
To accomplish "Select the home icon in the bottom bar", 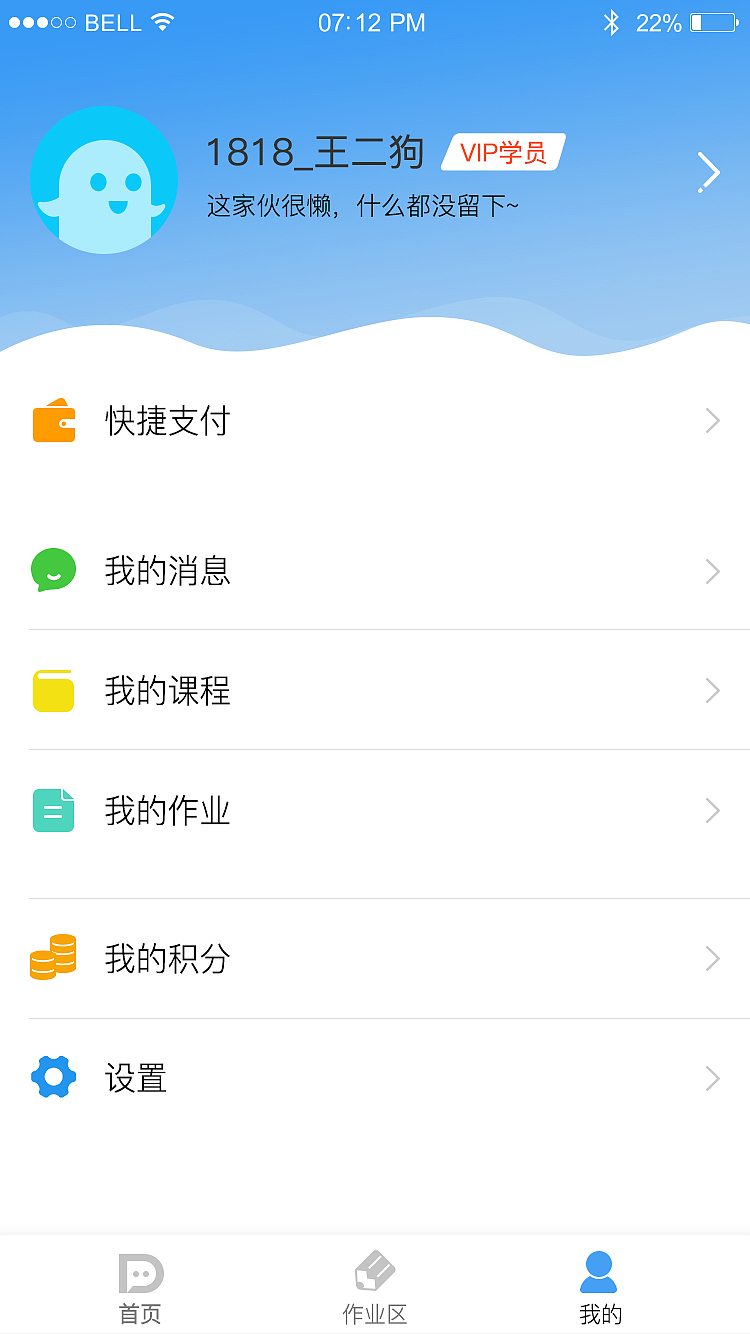I will pyautogui.click(x=140, y=1272).
